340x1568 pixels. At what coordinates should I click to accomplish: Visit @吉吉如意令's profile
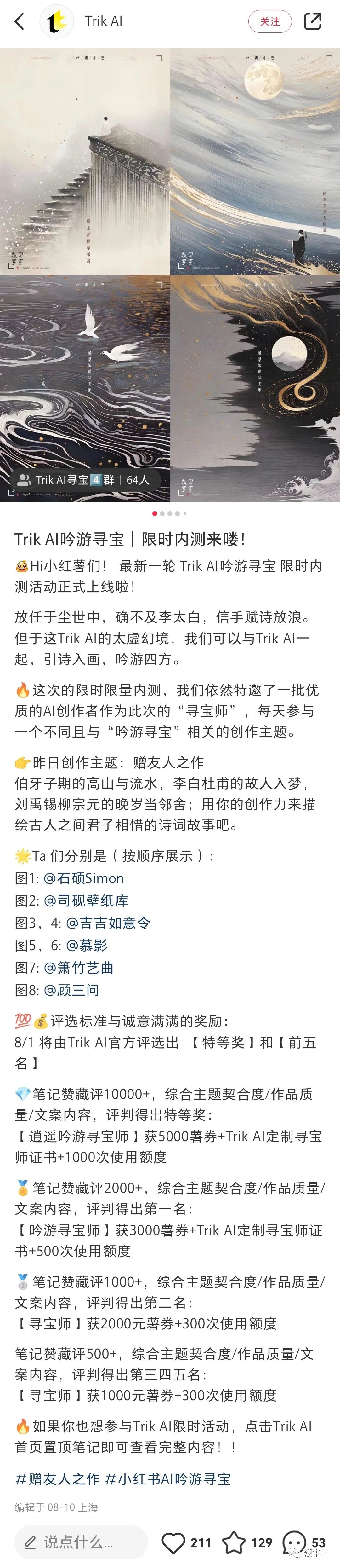[x=108, y=923]
